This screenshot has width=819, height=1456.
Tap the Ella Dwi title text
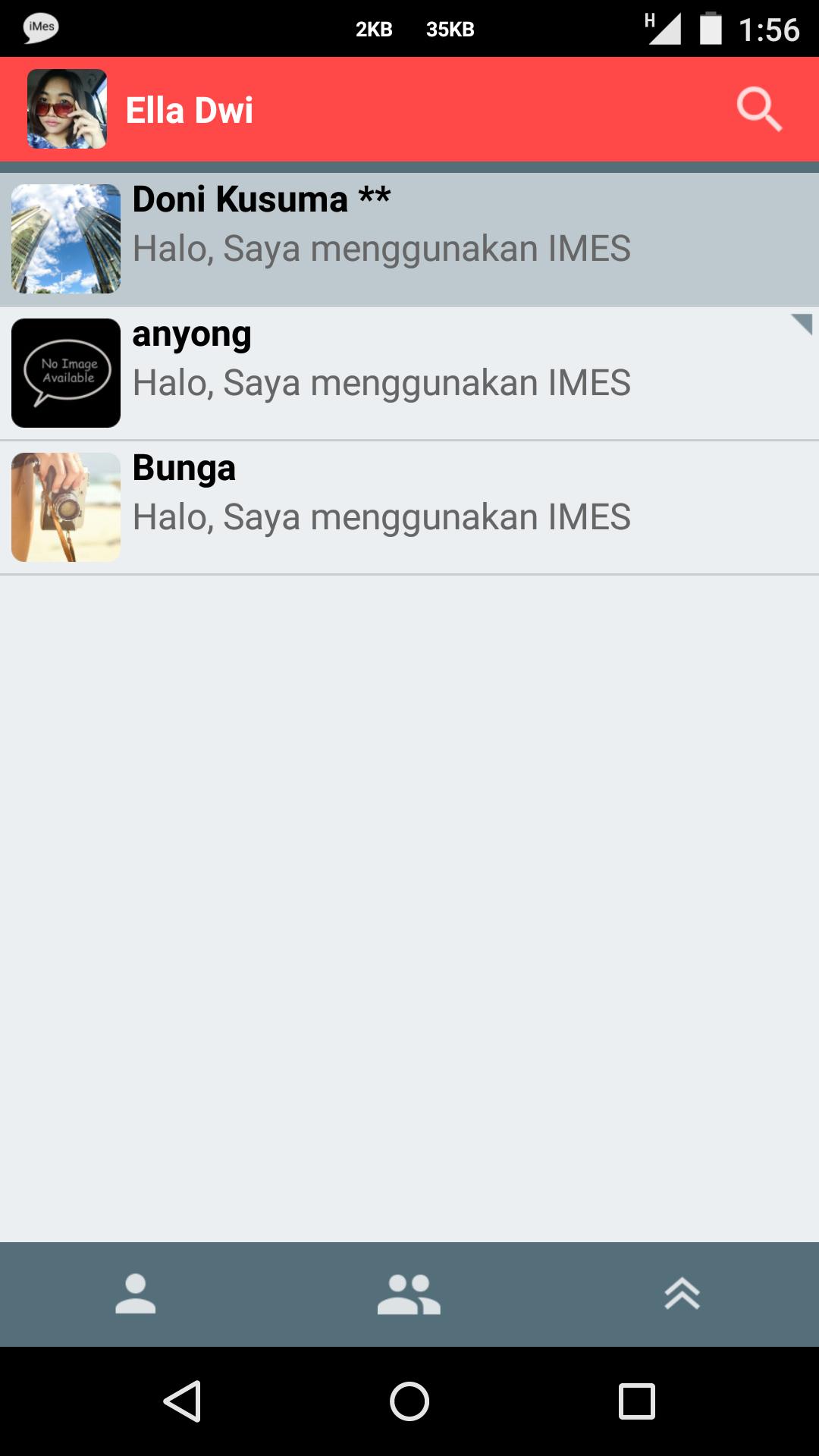click(x=190, y=108)
